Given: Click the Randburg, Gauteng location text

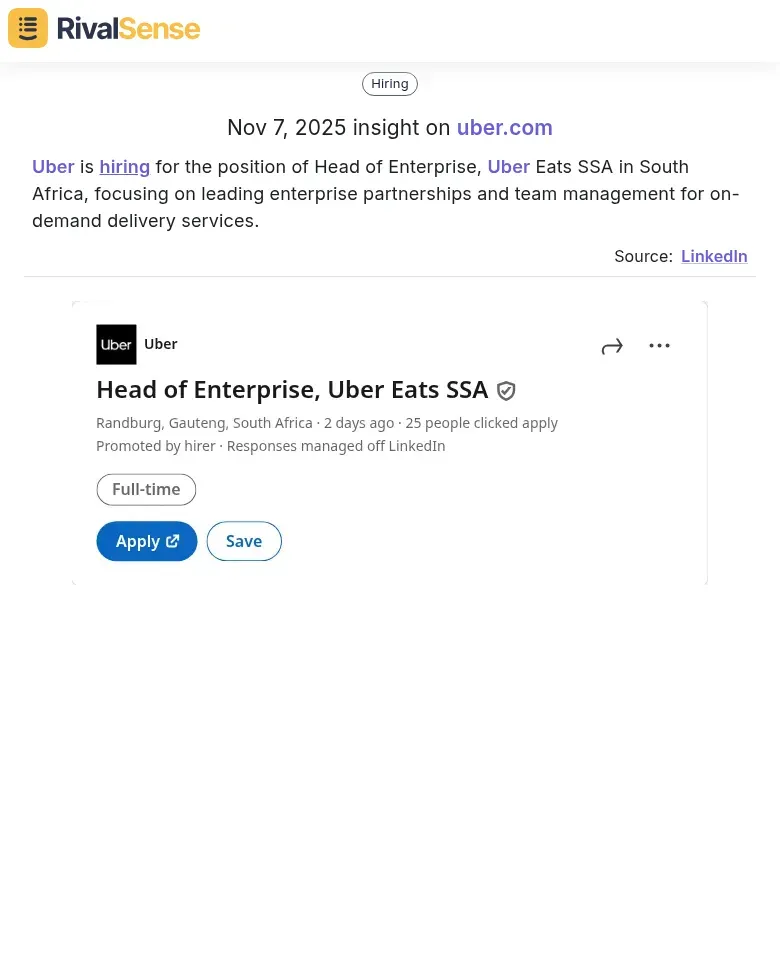Looking at the screenshot, I should (180, 422).
